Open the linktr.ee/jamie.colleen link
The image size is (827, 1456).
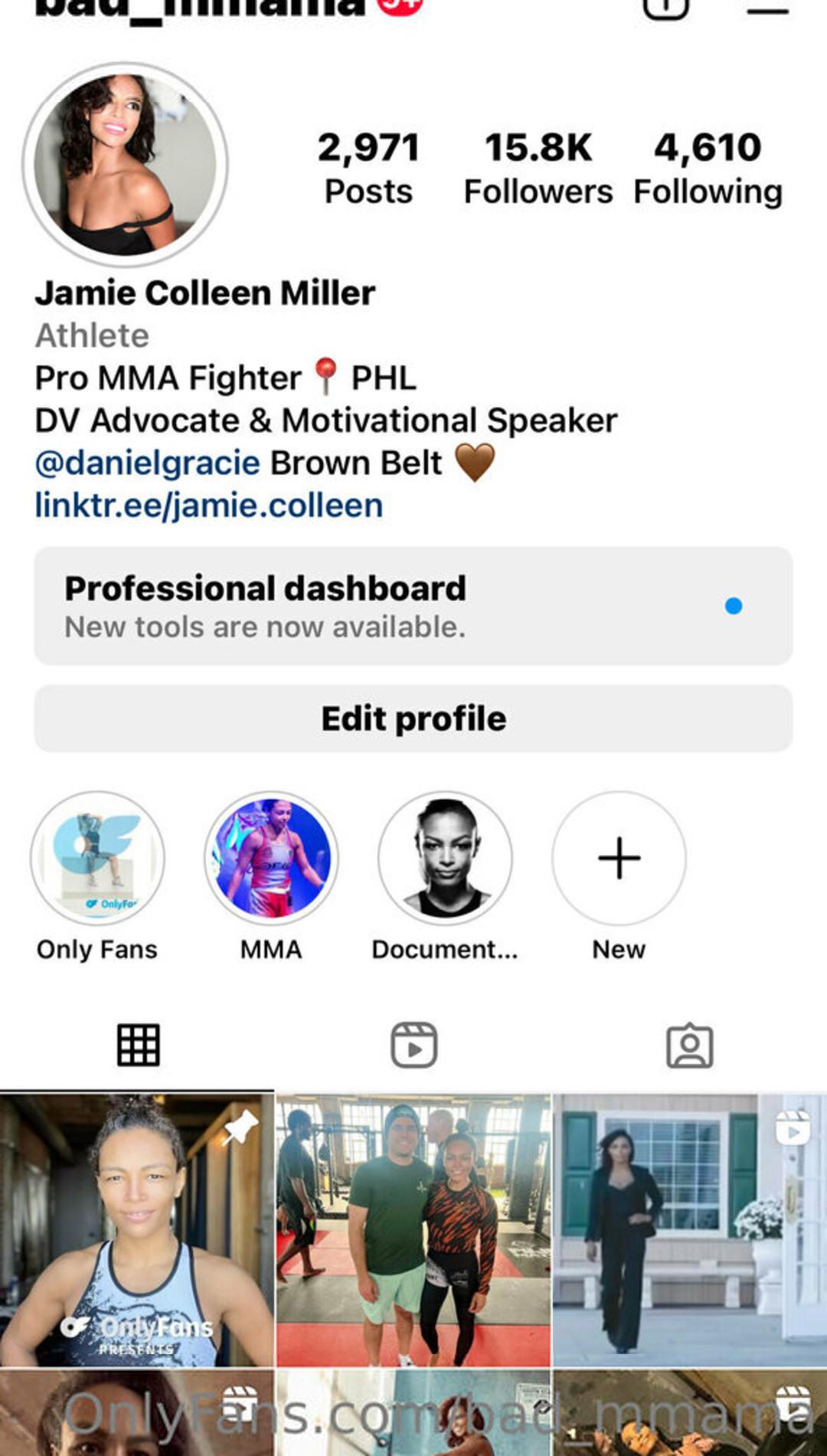(x=208, y=506)
